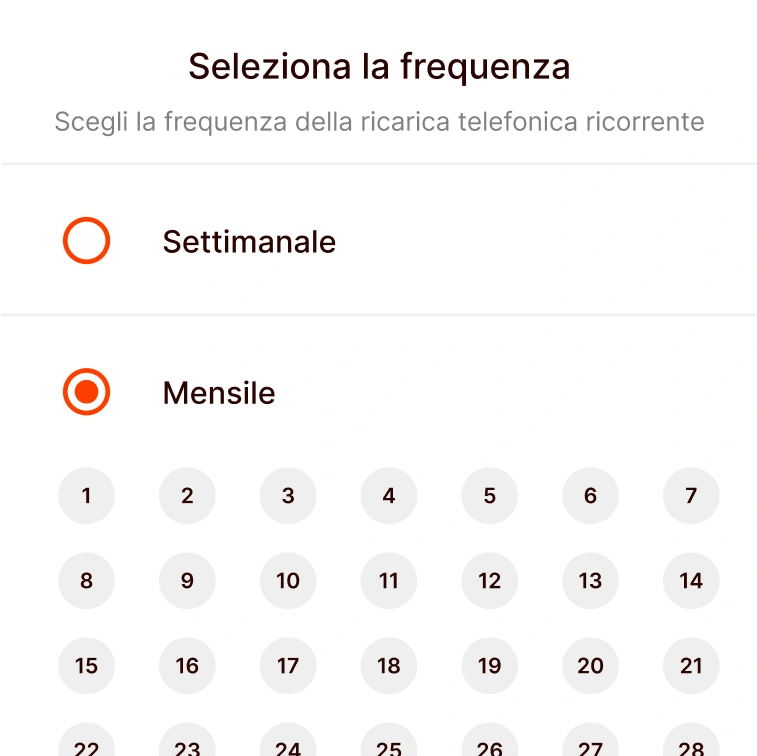Select day 8 of the month
757x756 pixels.
[x=86, y=581]
